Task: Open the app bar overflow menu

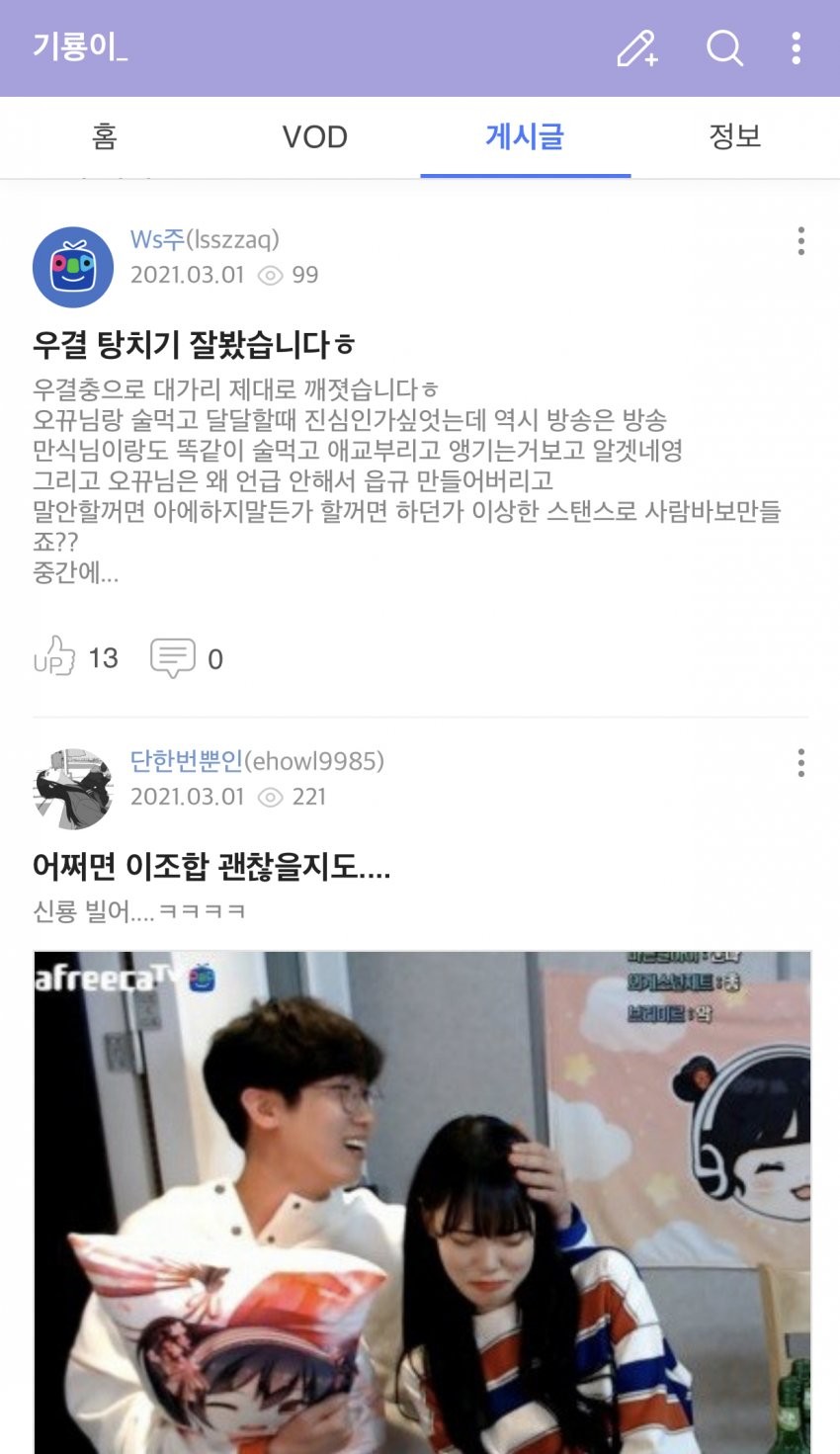Action: (x=797, y=47)
